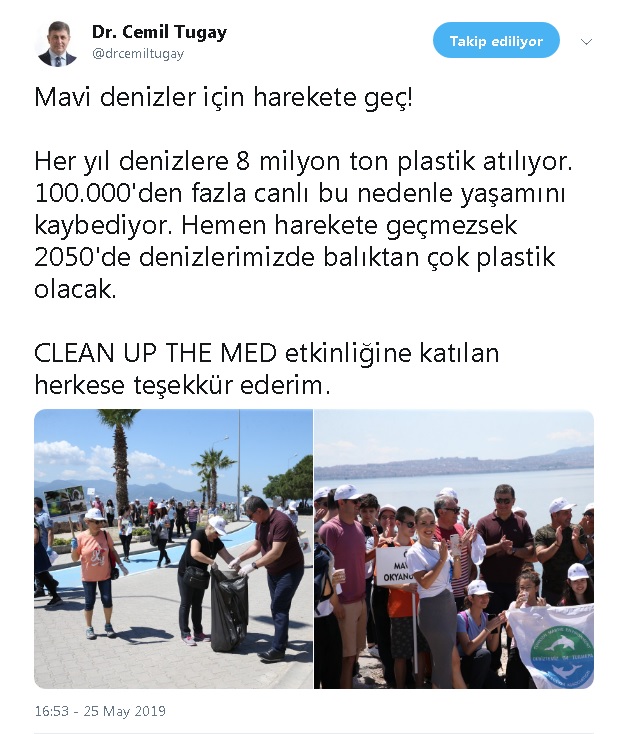Expand the tweet options chevron
The image size is (617, 734).
click(587, 42)
